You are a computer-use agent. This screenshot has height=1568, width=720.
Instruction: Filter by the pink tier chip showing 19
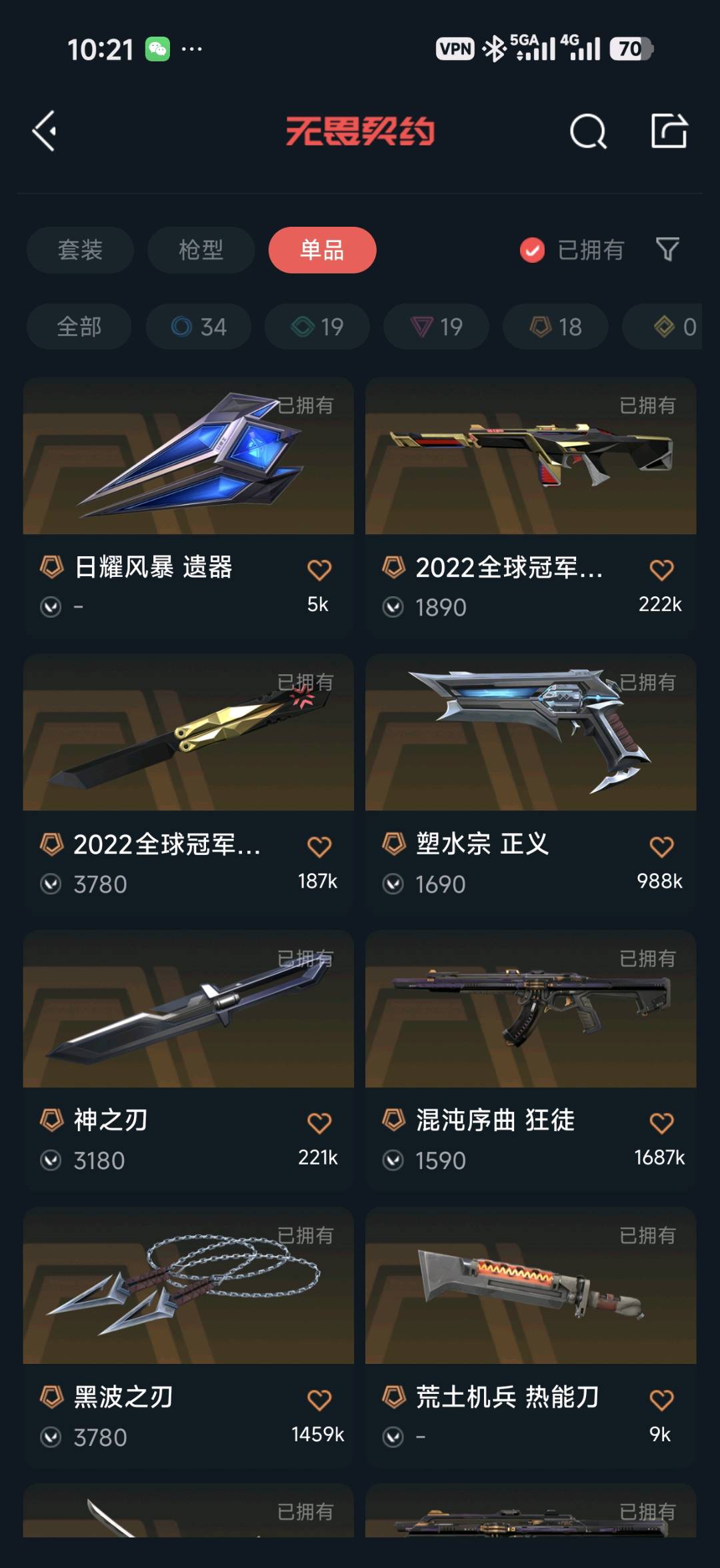point(436,327)
